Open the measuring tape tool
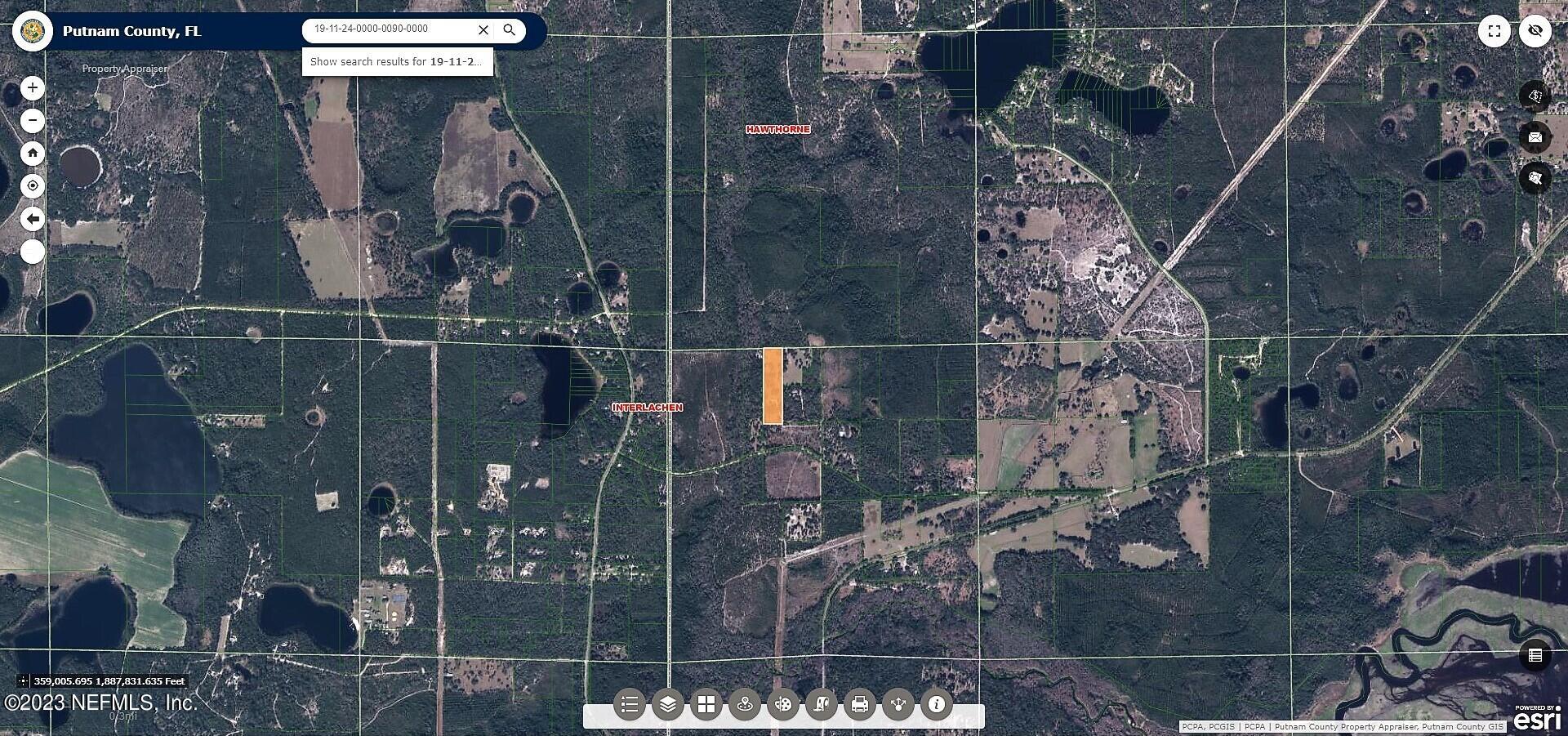The height and width of the screenshot is (736, 1568). [822, 704]
